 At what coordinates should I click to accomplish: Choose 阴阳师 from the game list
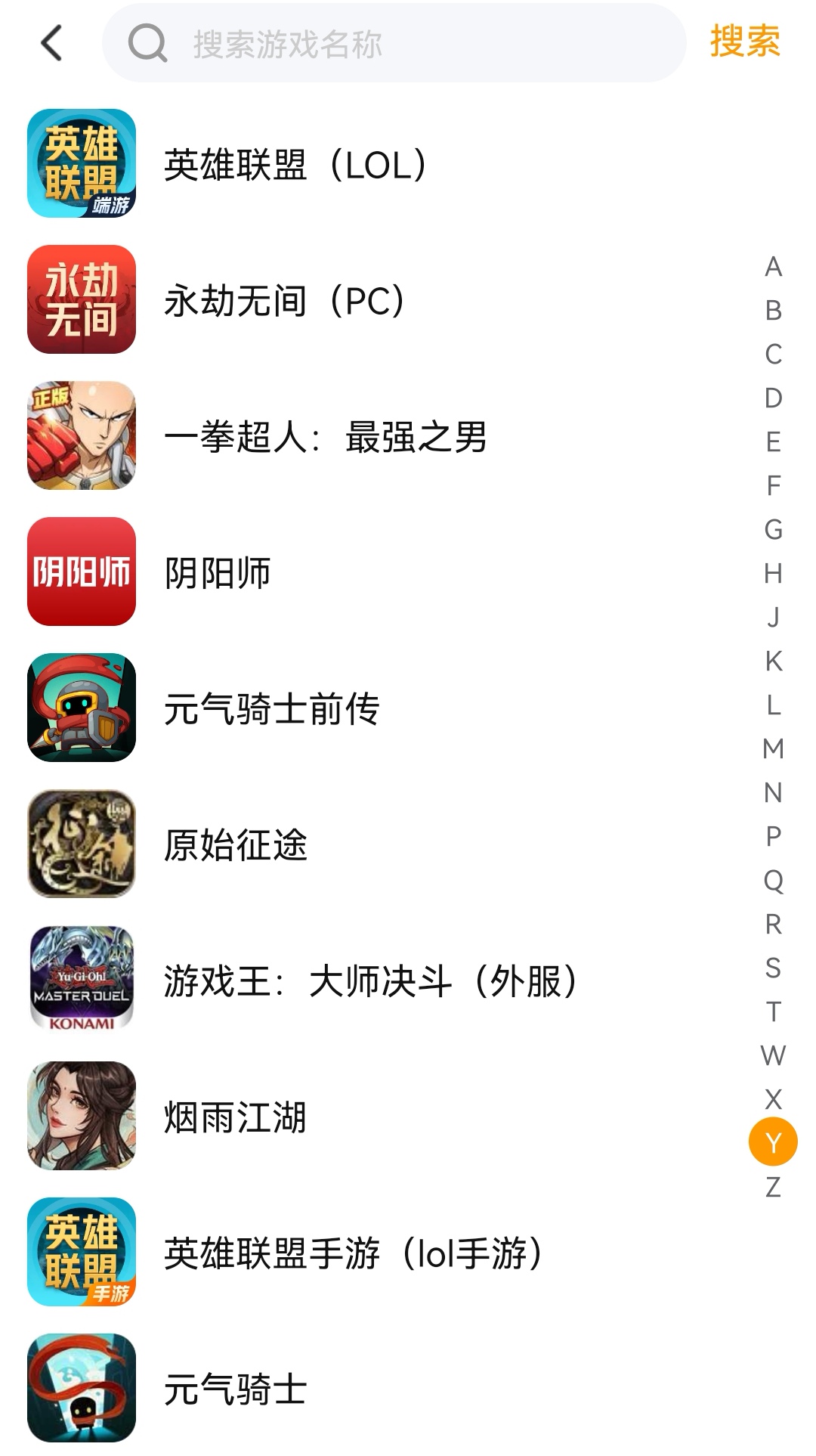(218, 572)
